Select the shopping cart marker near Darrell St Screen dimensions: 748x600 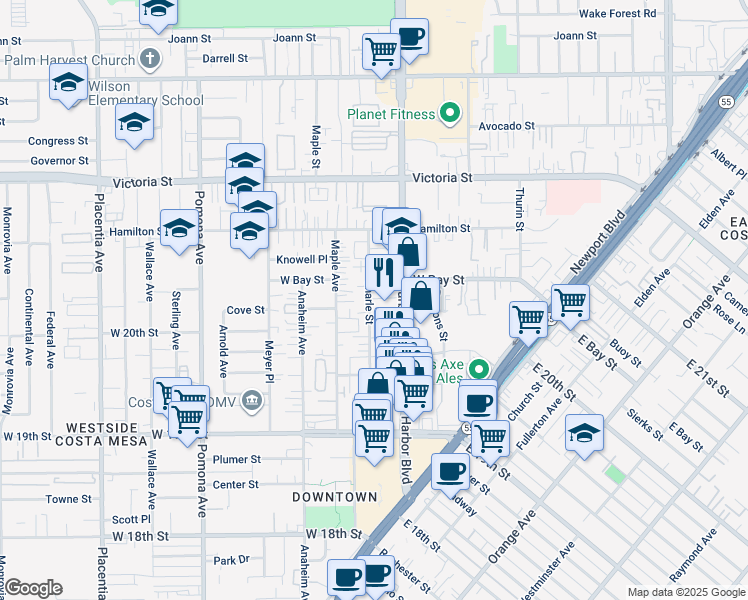[x=381, y=48]
